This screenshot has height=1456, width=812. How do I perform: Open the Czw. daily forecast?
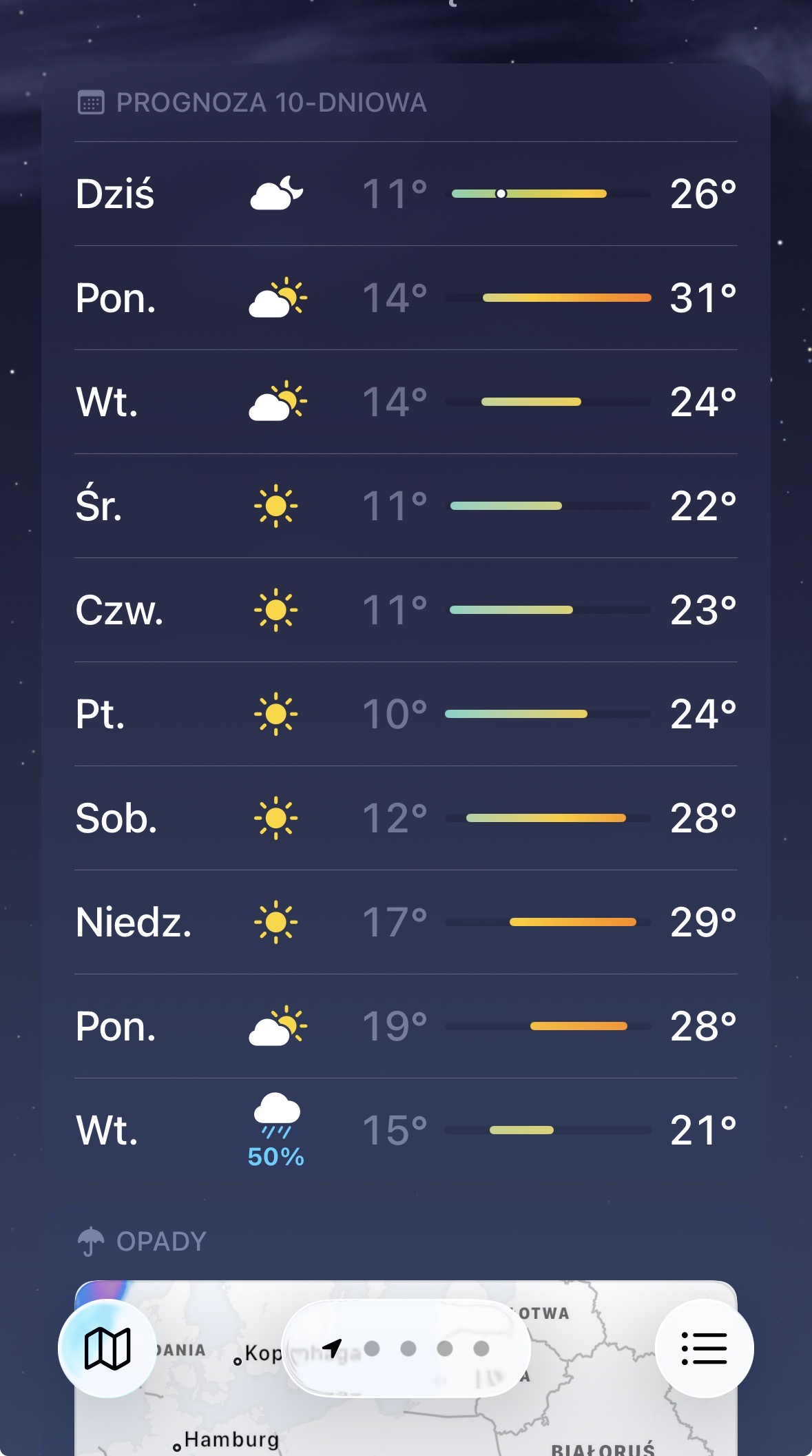coord(406,610)
